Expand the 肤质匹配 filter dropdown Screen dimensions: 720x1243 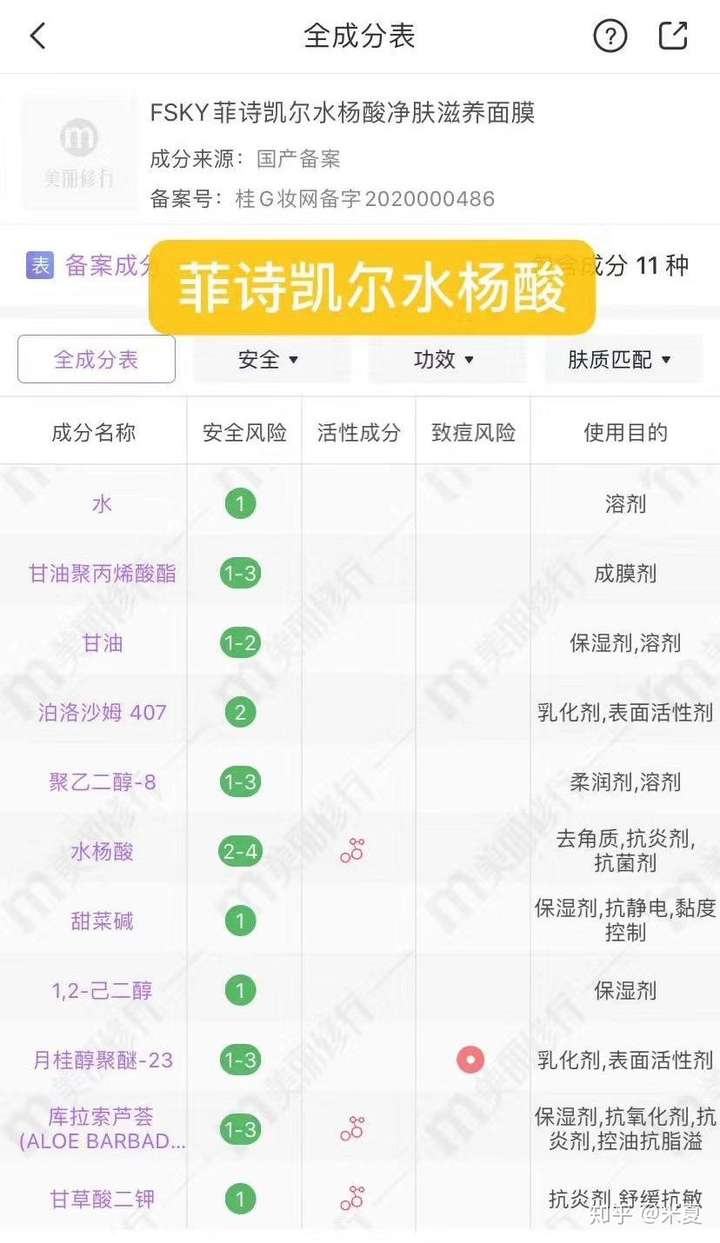click(621, 359)
